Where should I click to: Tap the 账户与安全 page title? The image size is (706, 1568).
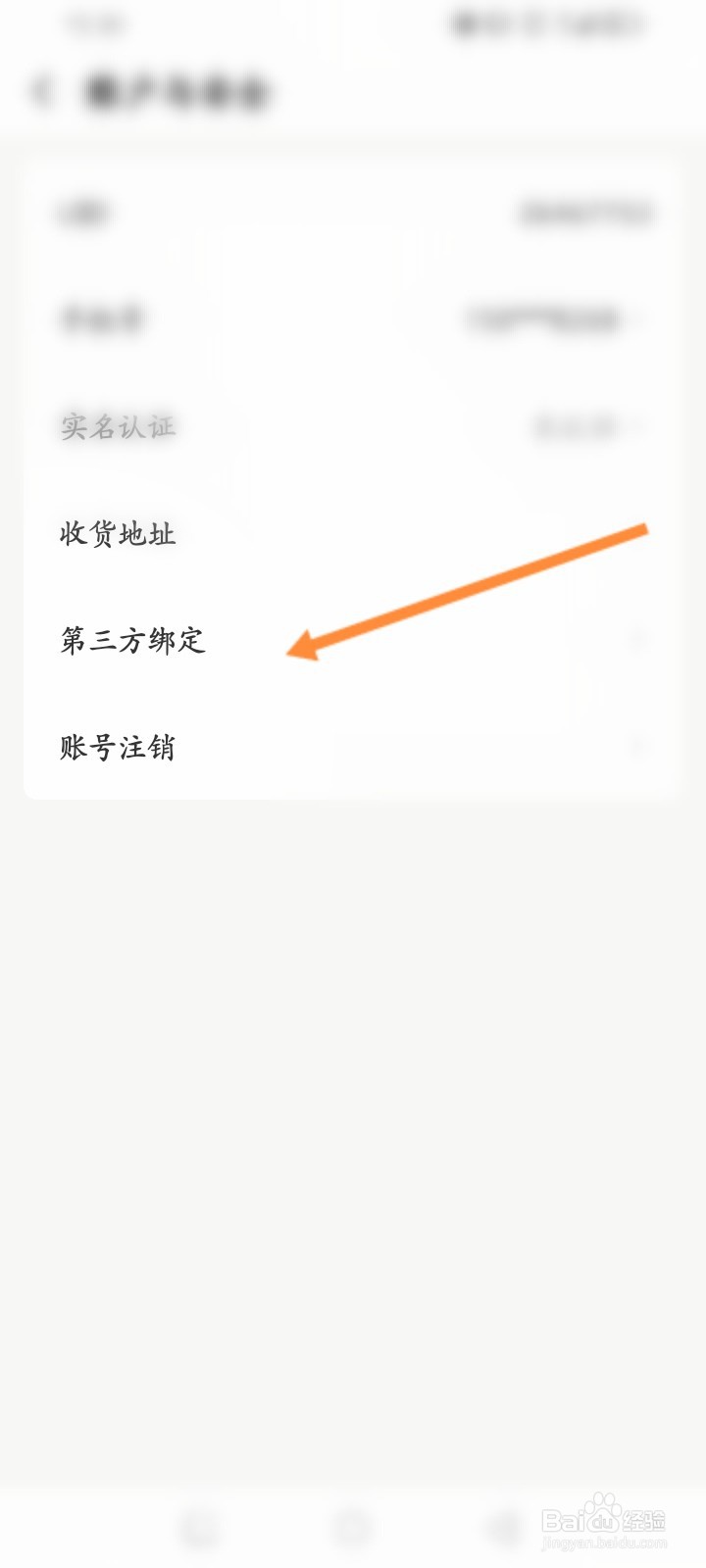pos(176,90)
